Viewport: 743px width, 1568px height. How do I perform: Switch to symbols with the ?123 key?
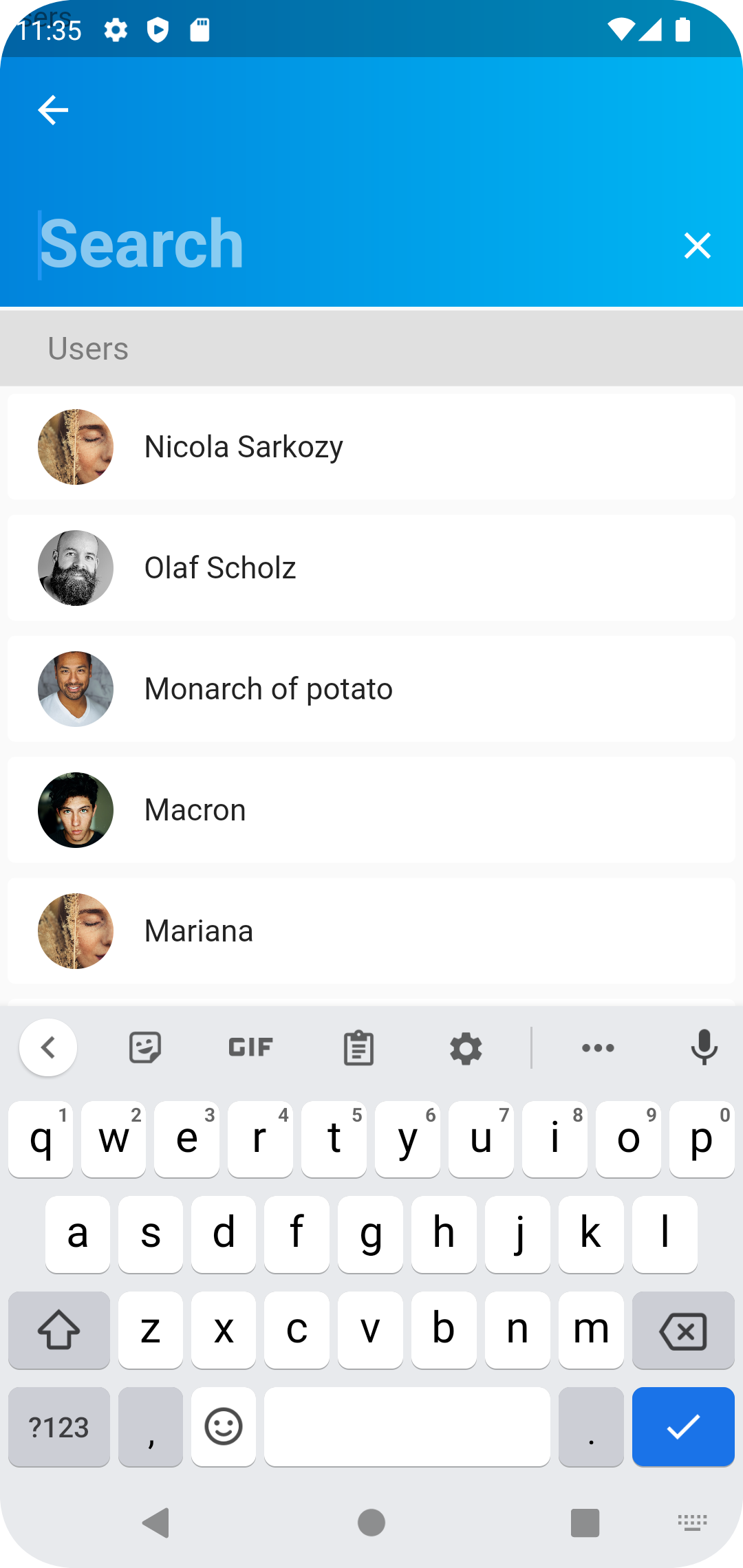(x=59, y=1427)
